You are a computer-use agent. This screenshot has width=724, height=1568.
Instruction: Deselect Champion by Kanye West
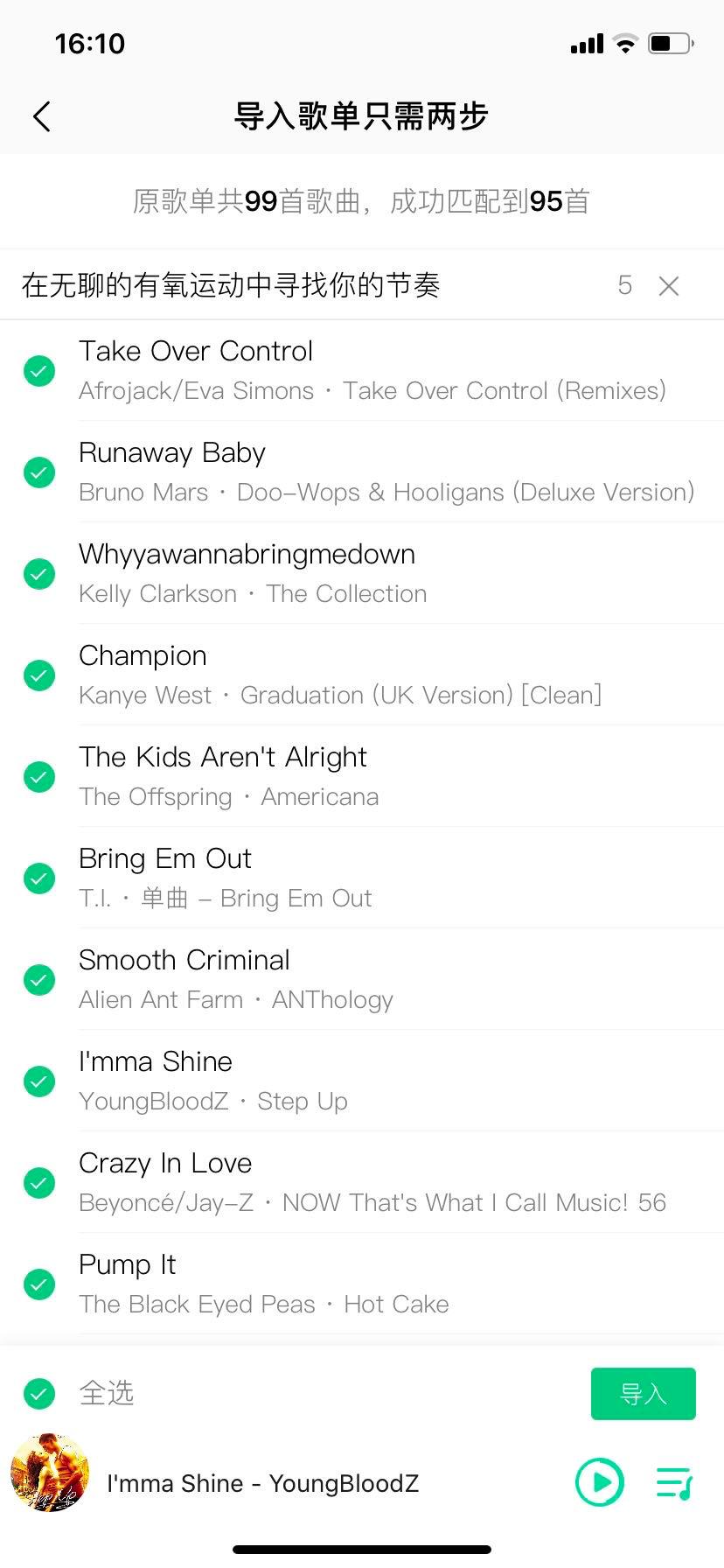tap(39, 675)
